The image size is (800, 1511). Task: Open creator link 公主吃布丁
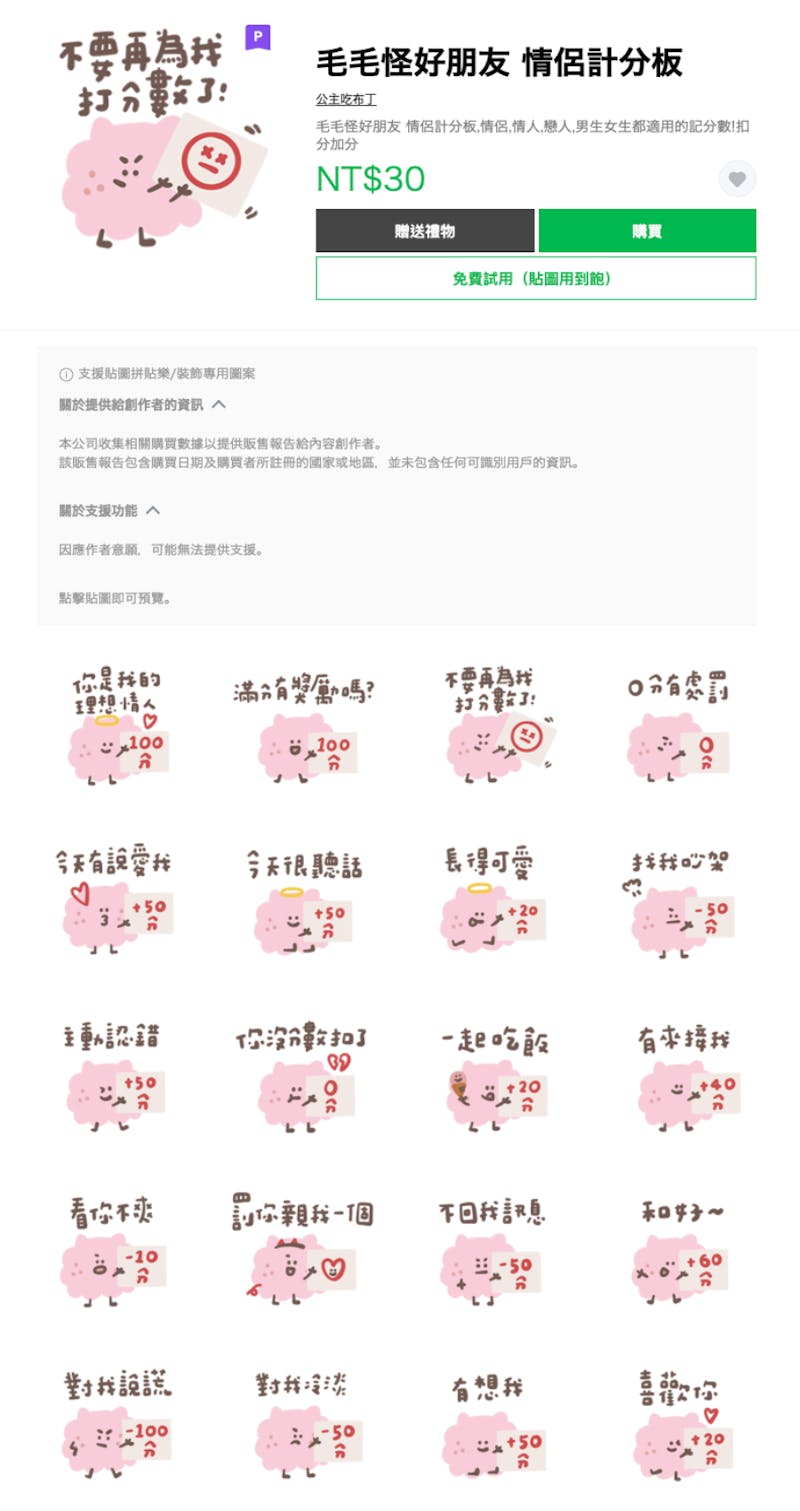point(346,100)
